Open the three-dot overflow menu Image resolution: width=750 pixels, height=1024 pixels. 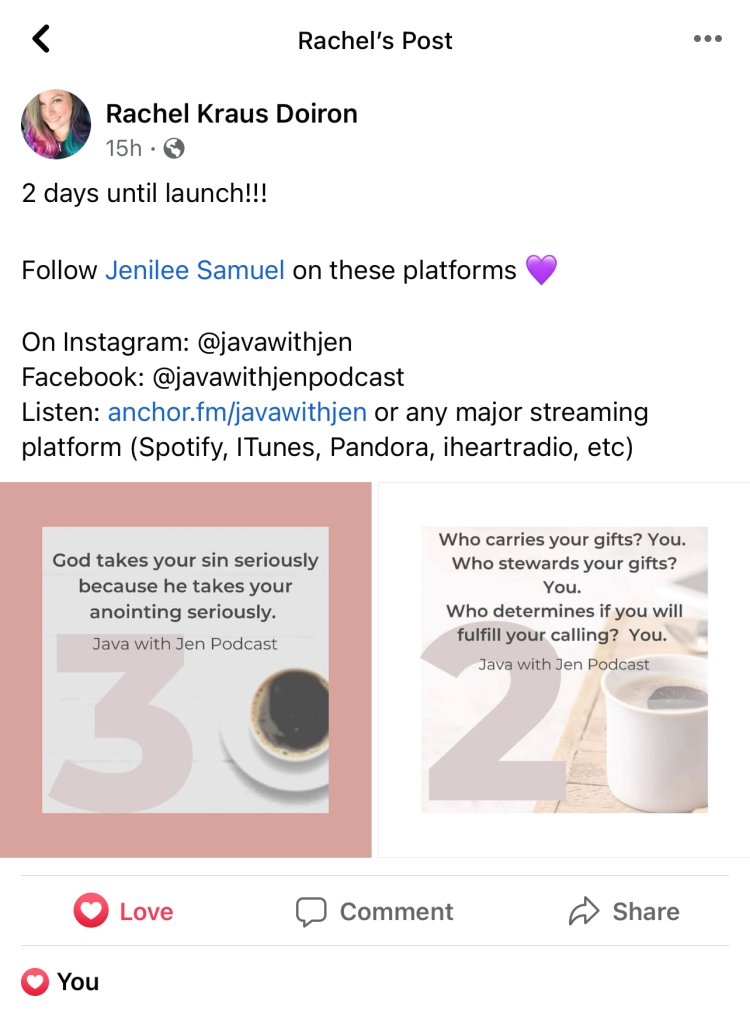click(707, 39)
